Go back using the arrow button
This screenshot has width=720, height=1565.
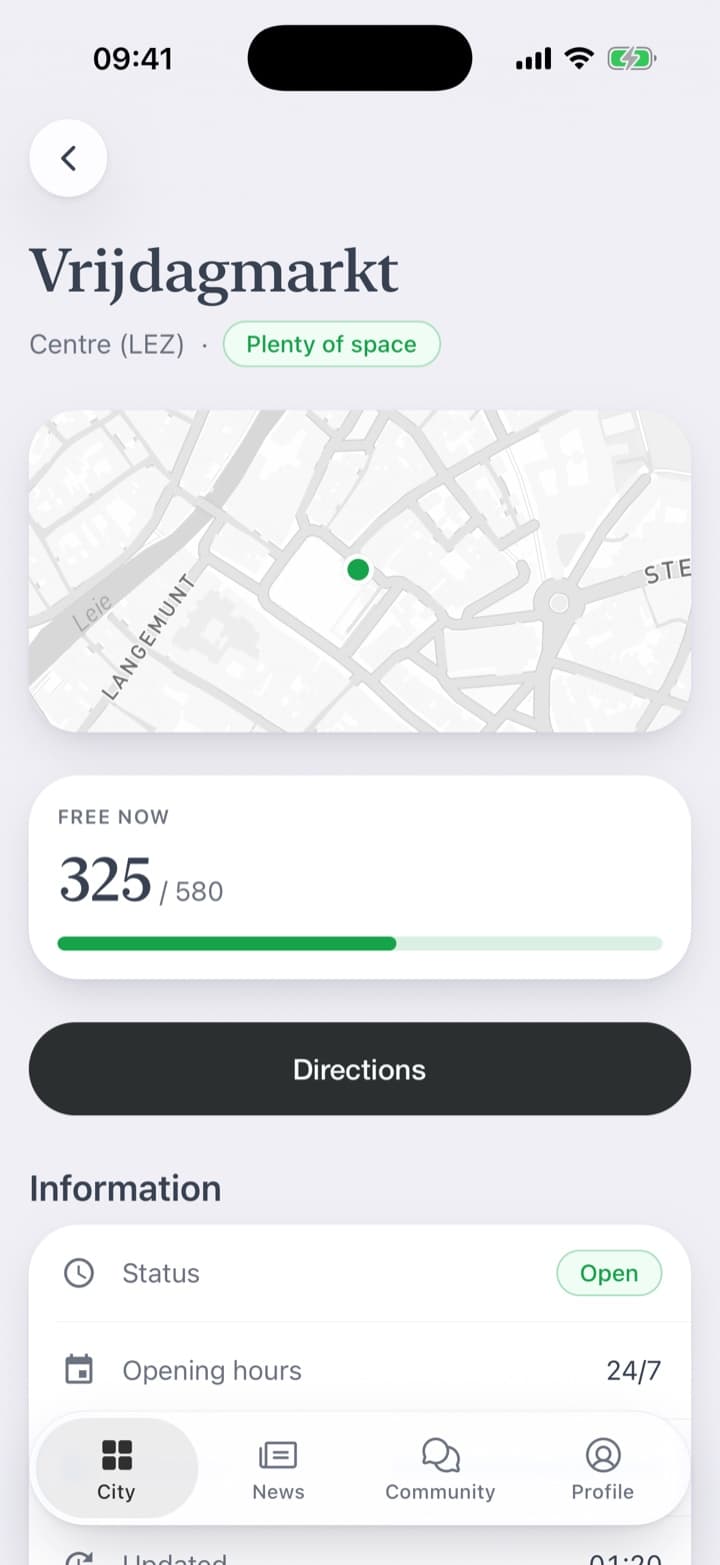68,158
